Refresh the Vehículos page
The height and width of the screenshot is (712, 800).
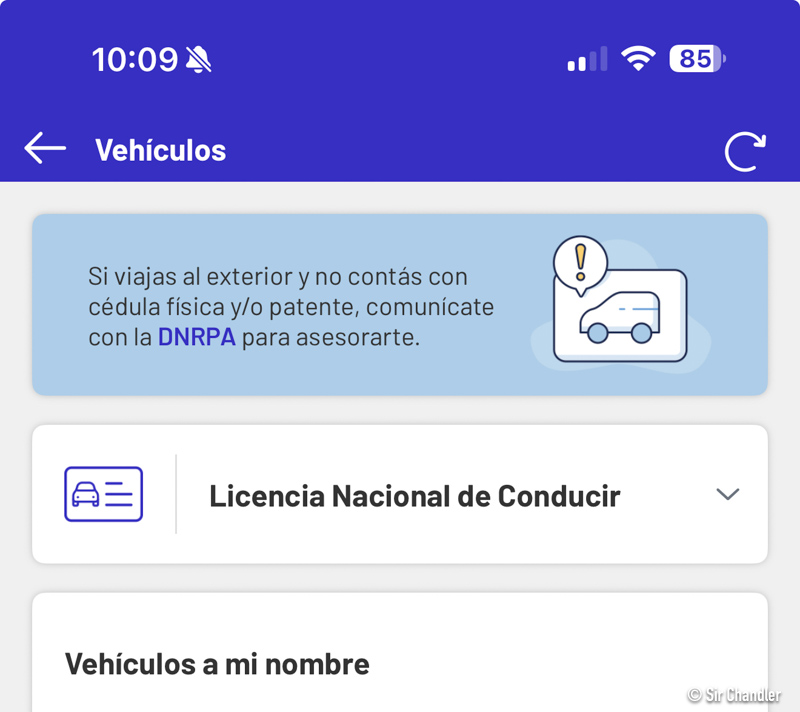click(x=744, y=151)
